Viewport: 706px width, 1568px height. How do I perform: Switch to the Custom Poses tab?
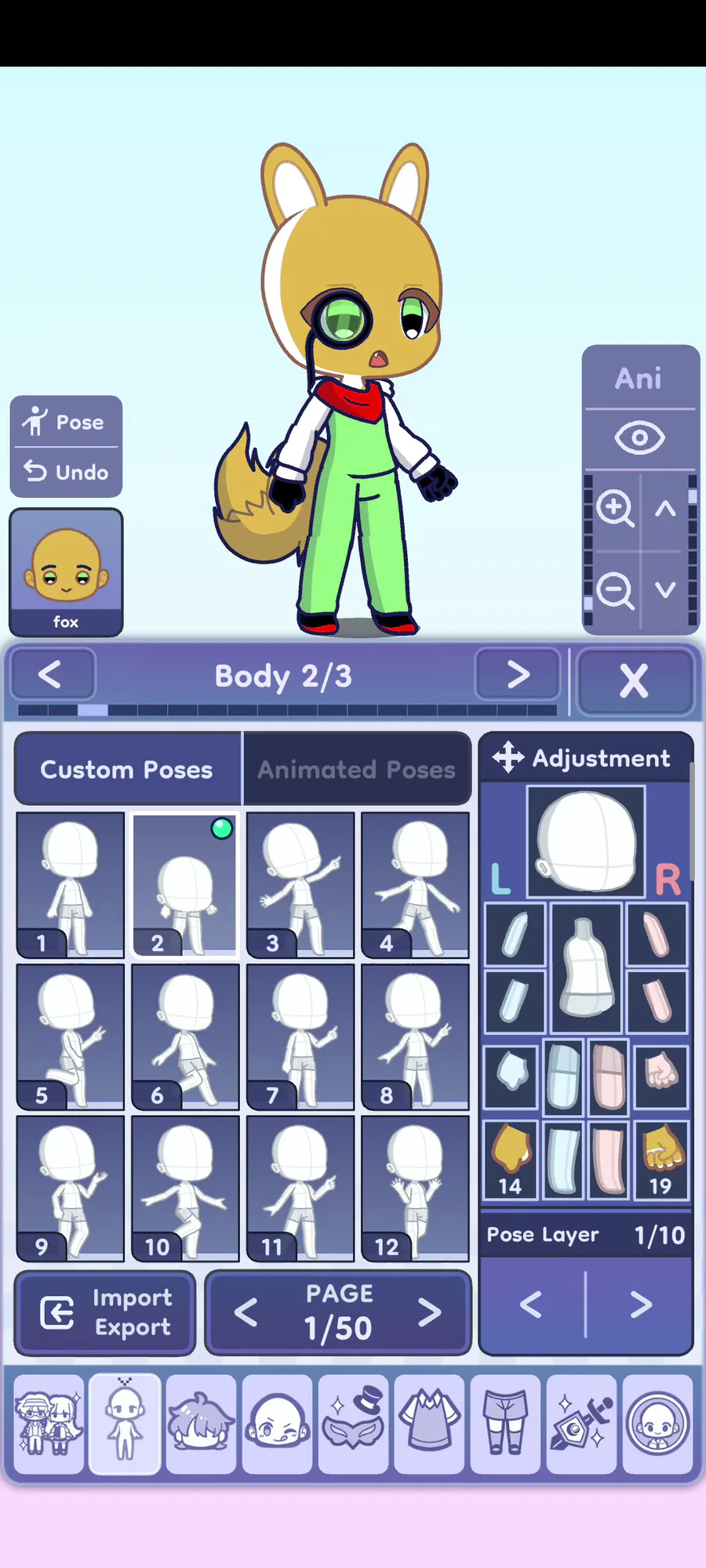coord(127,770)
